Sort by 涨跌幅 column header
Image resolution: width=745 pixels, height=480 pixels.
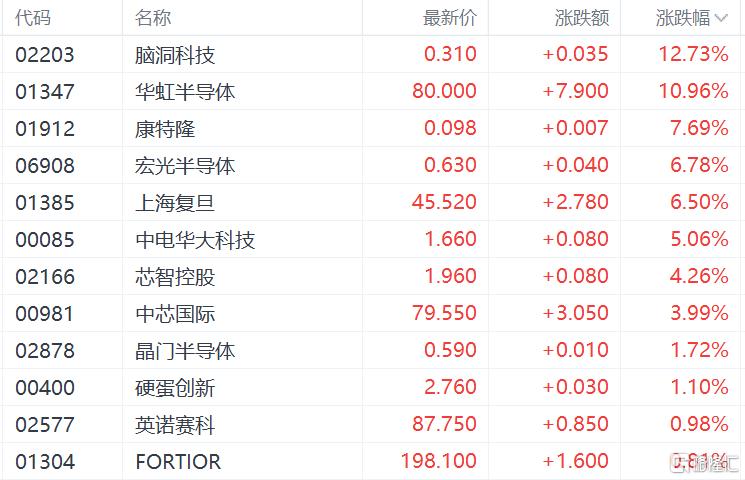[x=683, y=17]
